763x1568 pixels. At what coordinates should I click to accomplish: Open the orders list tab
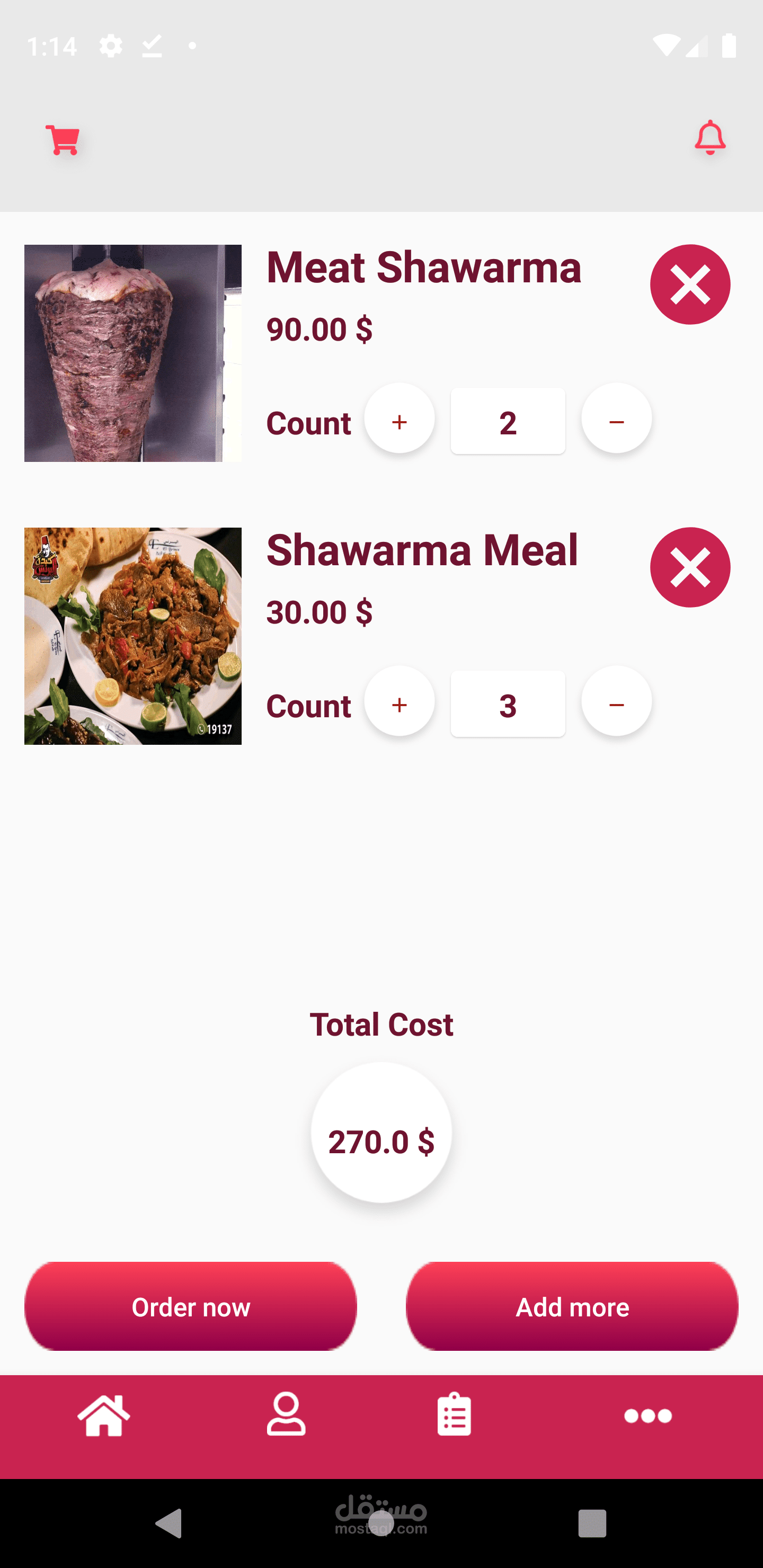point(454,1414)
